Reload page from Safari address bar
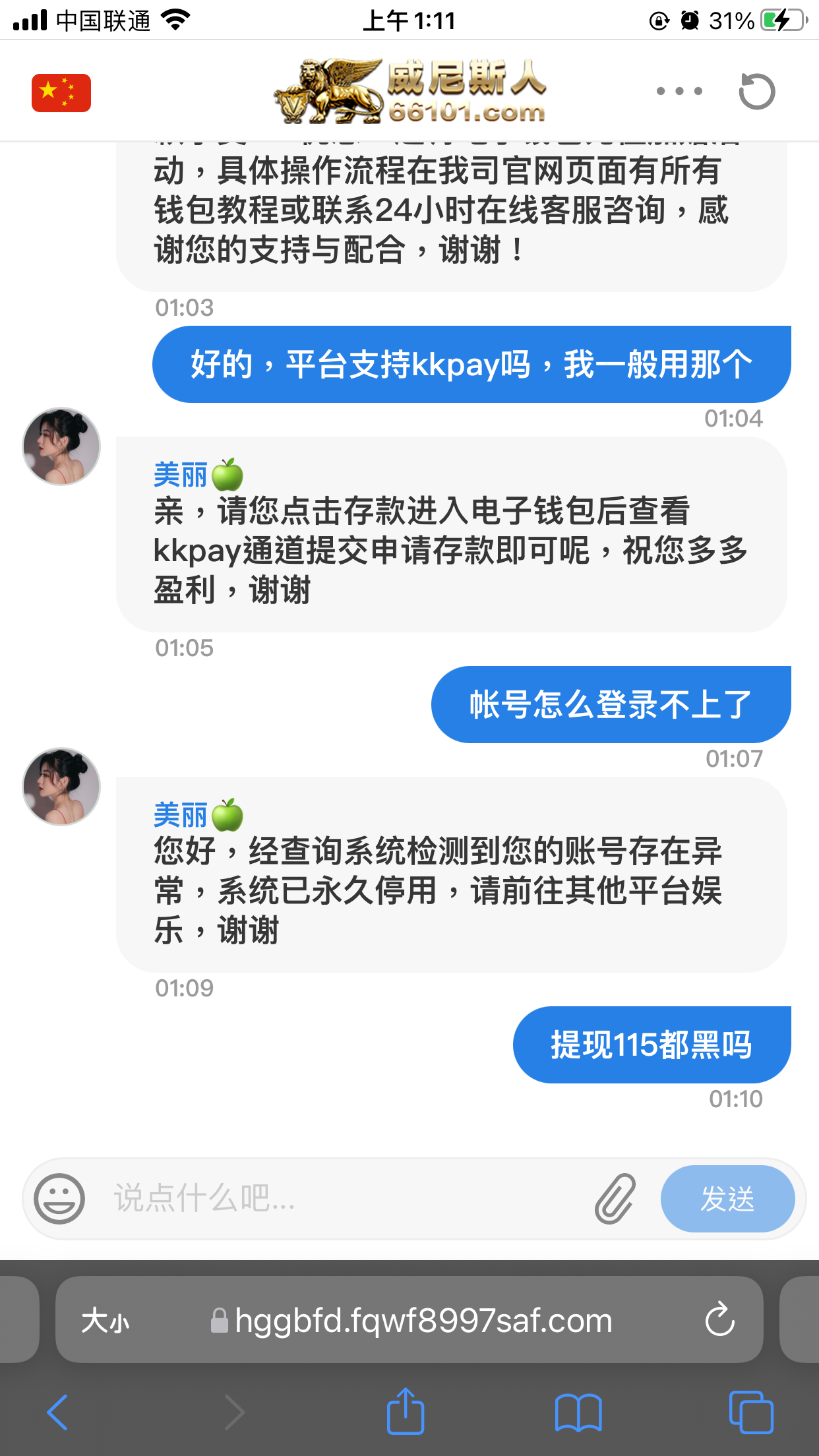Image resolution: width=819 pixels, height=1456 pixels. (719, 1319)
